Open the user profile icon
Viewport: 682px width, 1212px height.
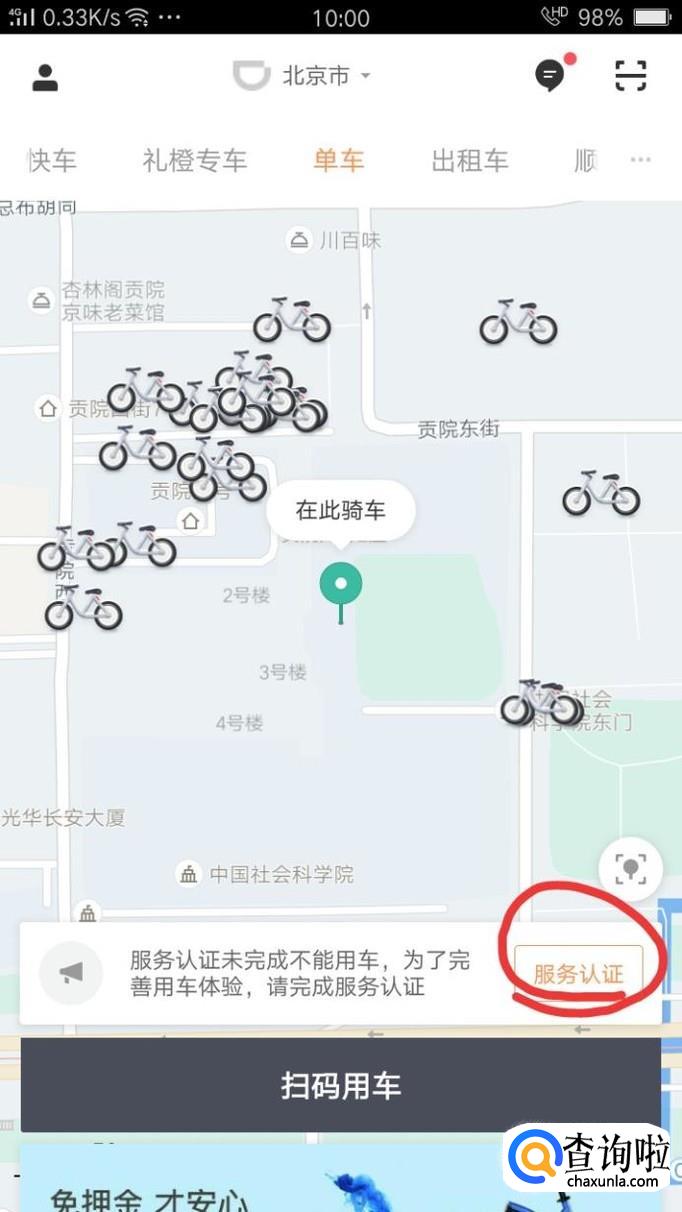coord(45,77)
